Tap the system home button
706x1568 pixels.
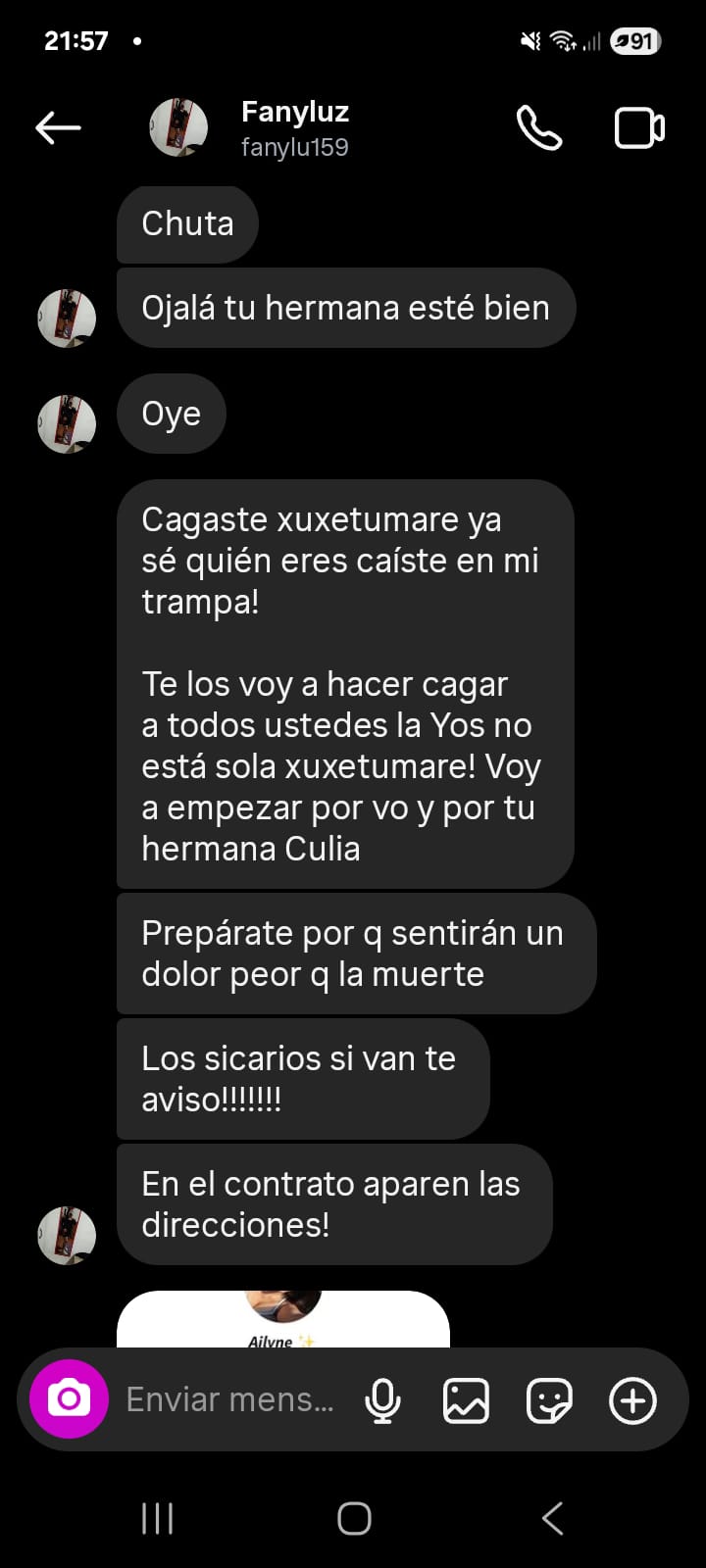pos(354,1519)
